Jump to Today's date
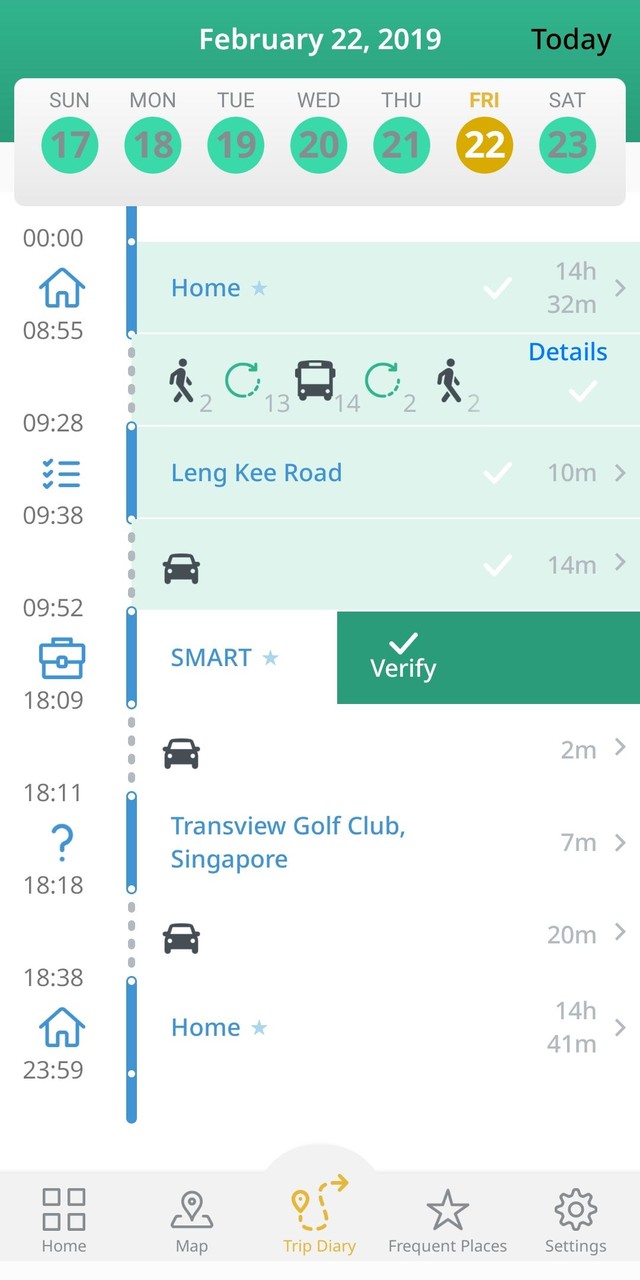The height and width of the screenshot is (1280, 640). pos(570,40)
